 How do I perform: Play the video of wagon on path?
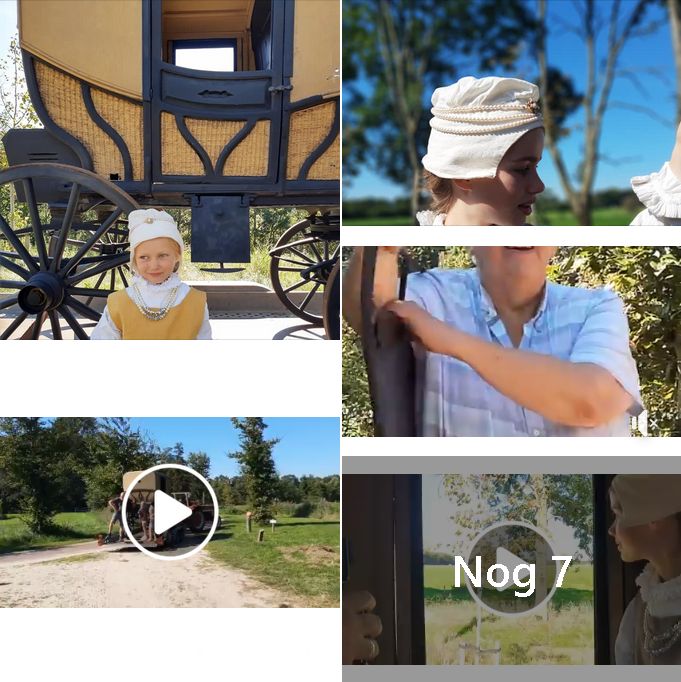click(170, 512)
